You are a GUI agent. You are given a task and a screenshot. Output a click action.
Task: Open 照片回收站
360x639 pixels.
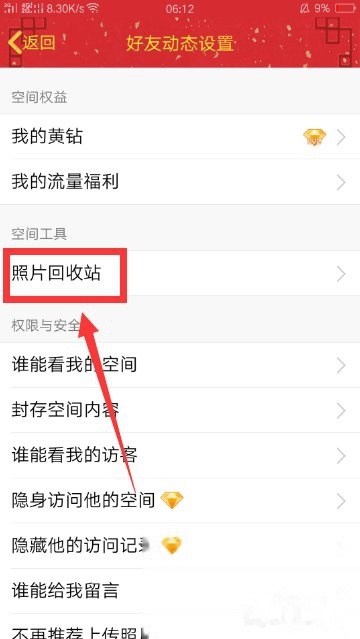coord(180,273)
